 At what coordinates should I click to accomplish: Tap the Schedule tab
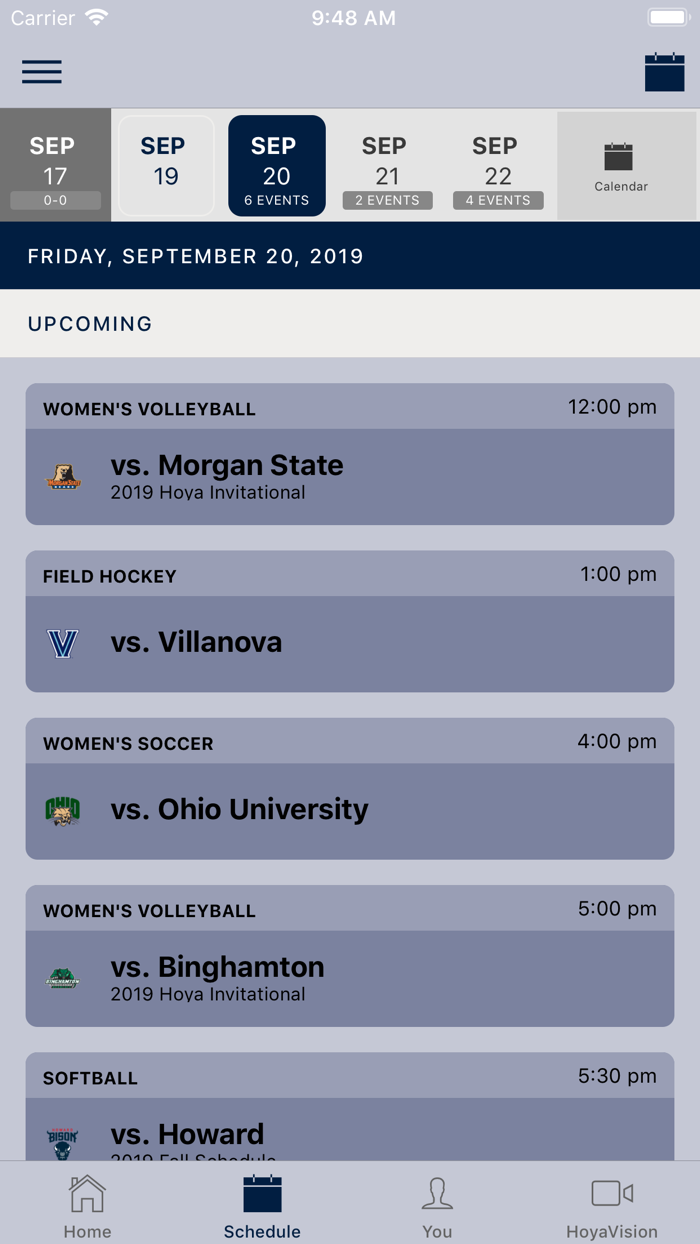(x=262, y=1206)
